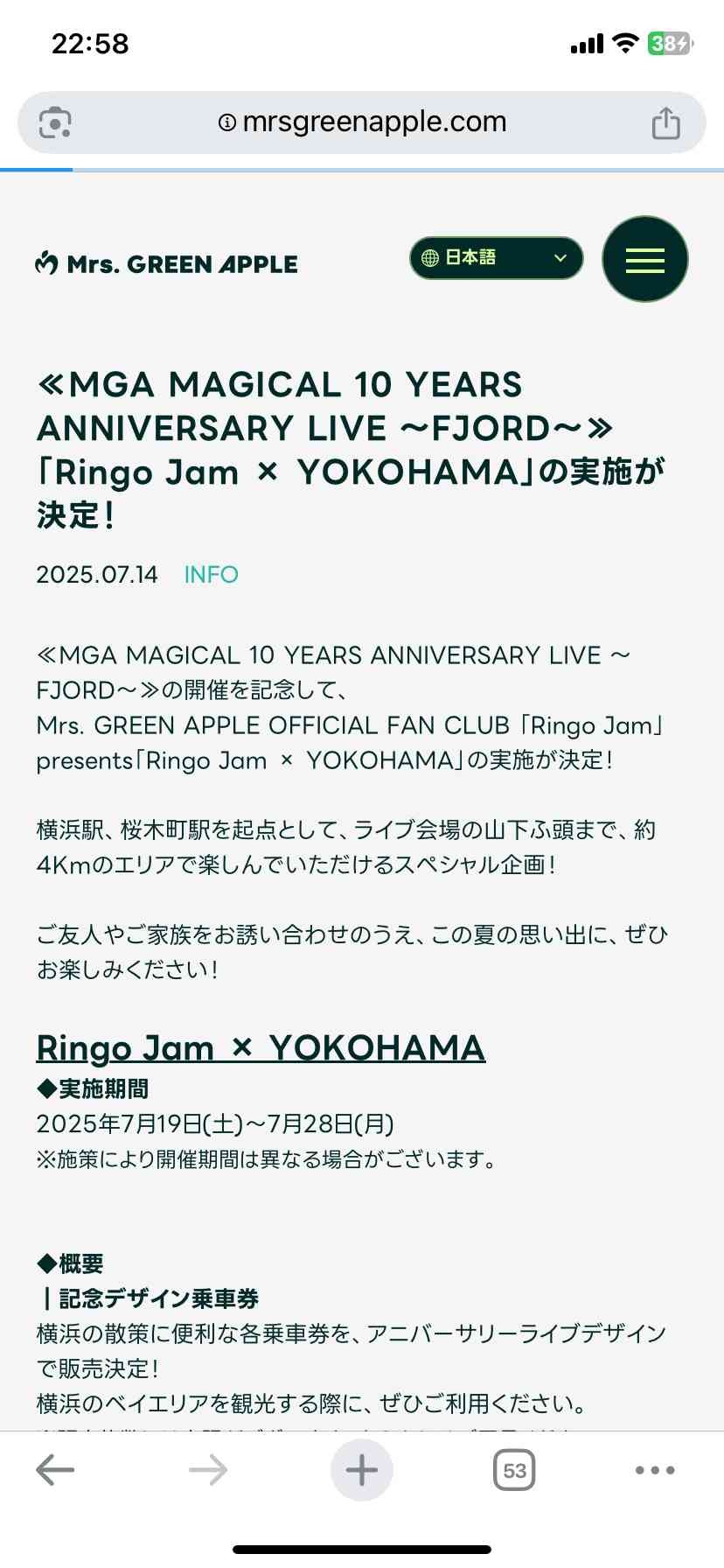
Task: Open the camera search icon in address bar
Action: (x=55, y=122)
